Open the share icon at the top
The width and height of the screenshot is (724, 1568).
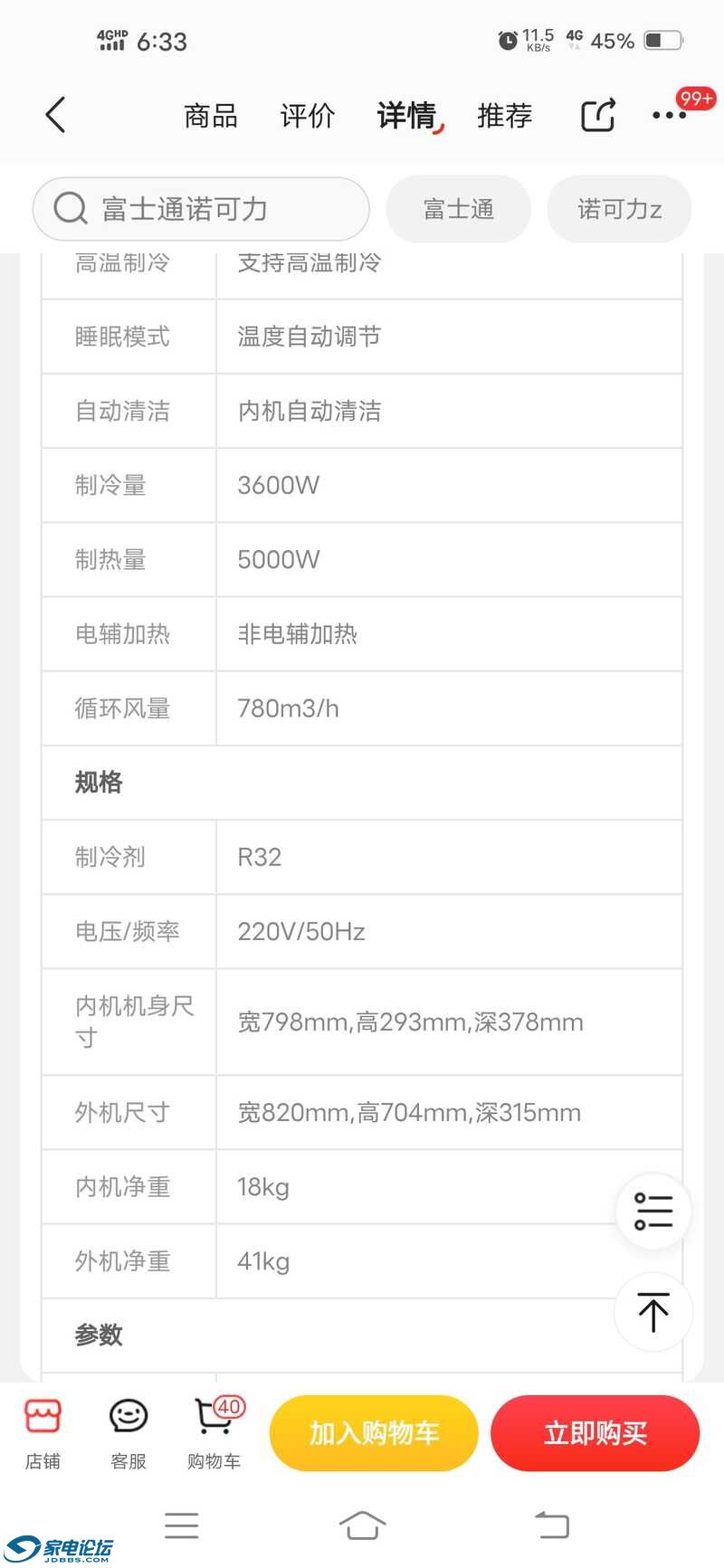tap(597, 116)
